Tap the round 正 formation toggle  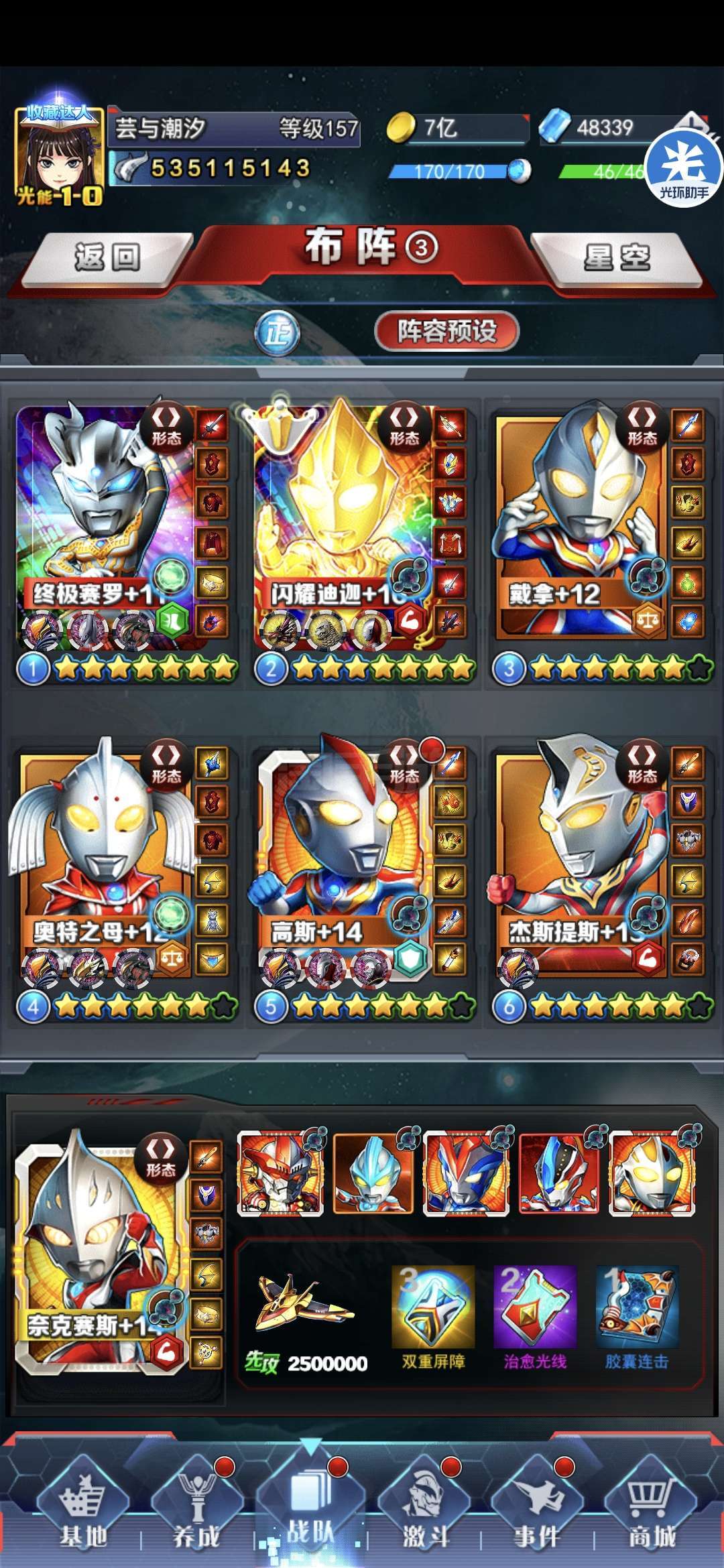(x=278, y=332)
